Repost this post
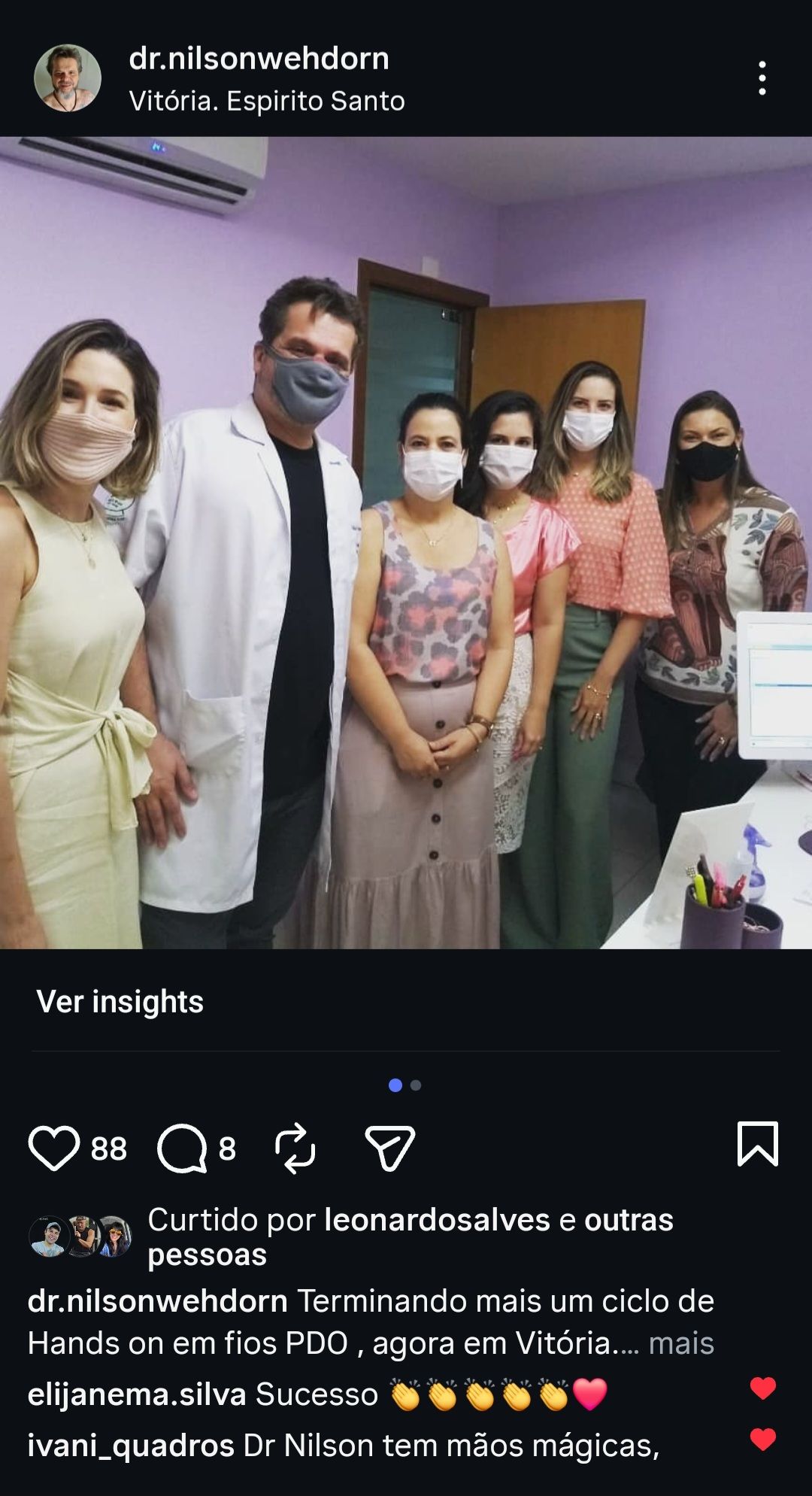The height and width of the screenshot is (1496, 812). click(295, 1148)
